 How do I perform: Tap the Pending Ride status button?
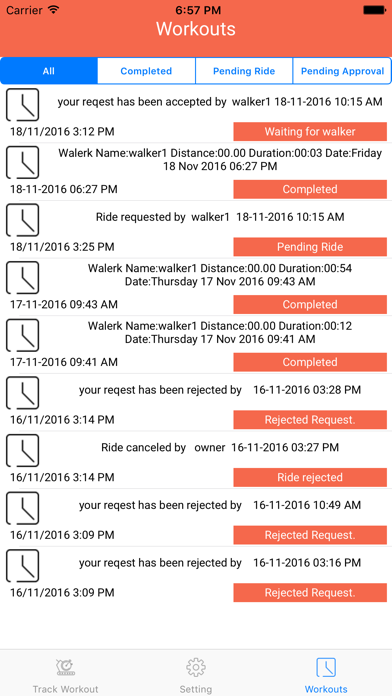(310, 247)
